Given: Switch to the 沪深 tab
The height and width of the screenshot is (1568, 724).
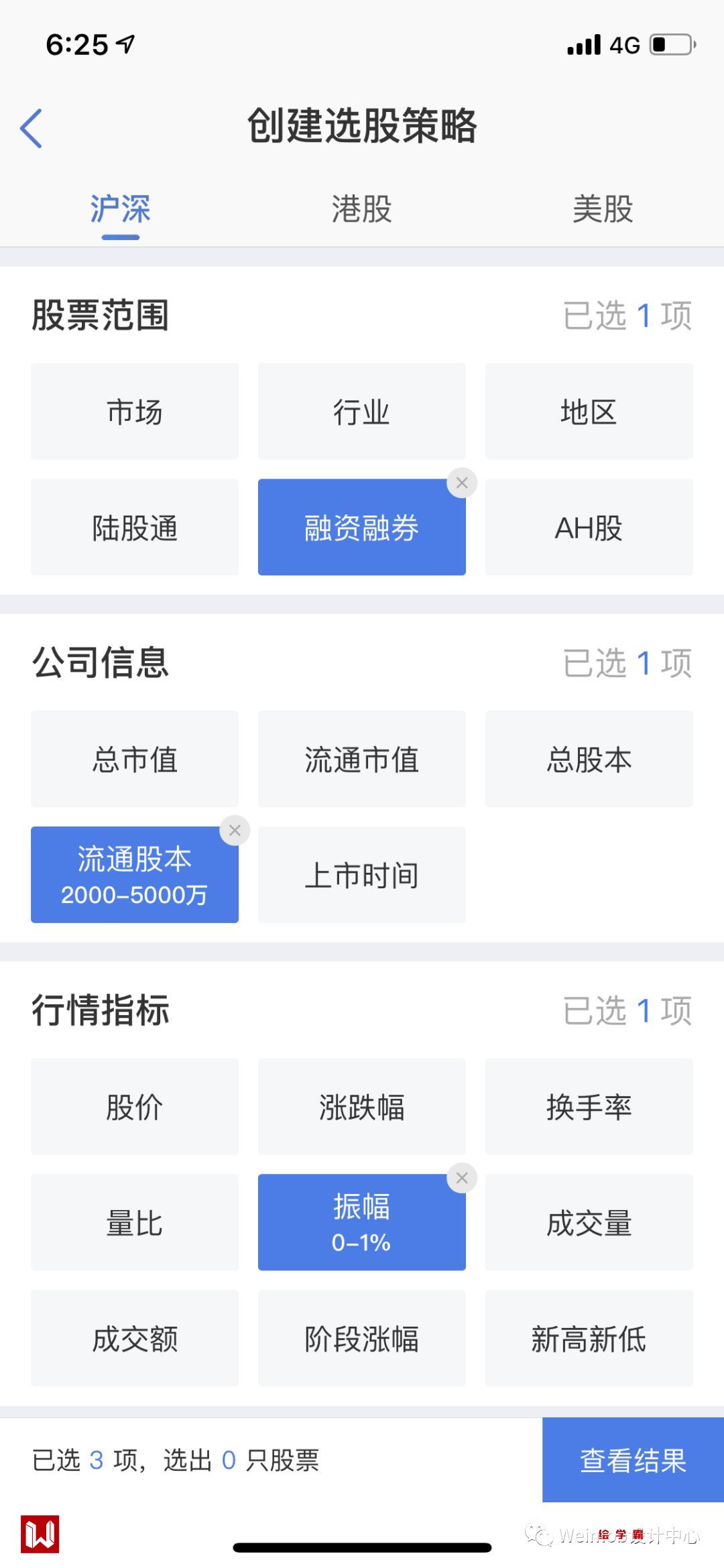Looking at the screenshot, I should (121, 209).
